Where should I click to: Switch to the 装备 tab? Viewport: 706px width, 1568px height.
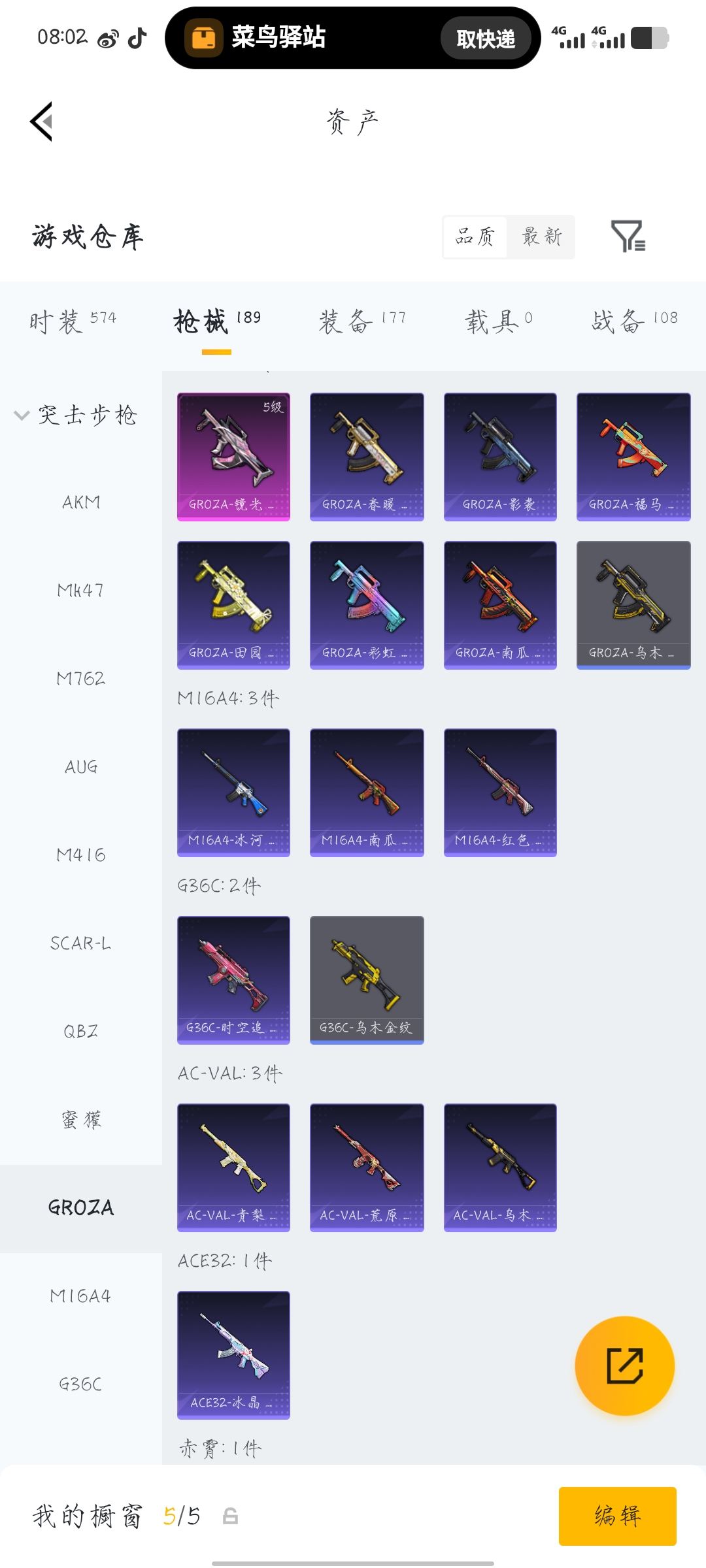pos(363,321)
